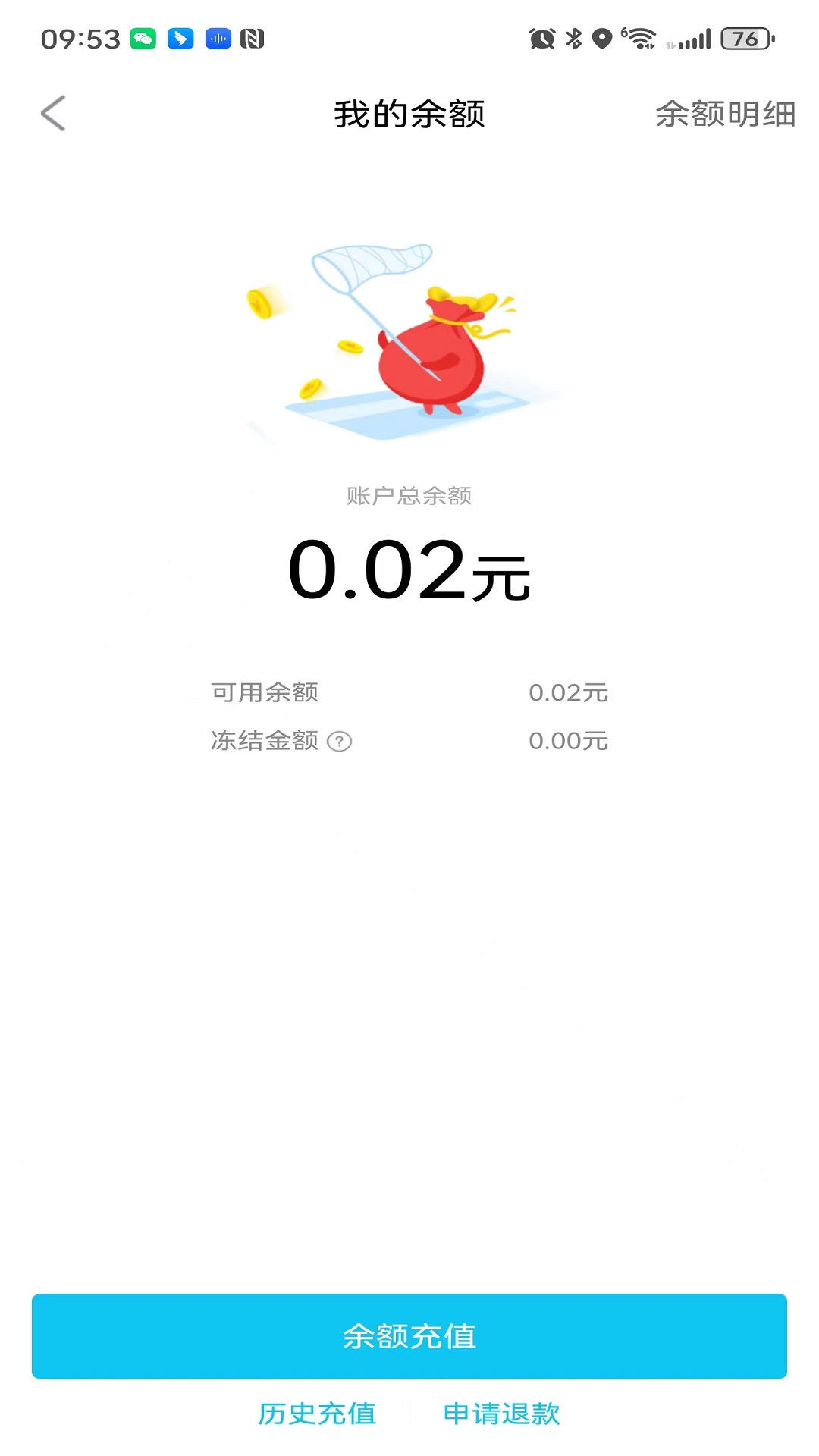Image resolution: width=819 pixels, height=1456 pixels.
Task: Open the help icon next to 冻结金额
Action: pos(340,742)
